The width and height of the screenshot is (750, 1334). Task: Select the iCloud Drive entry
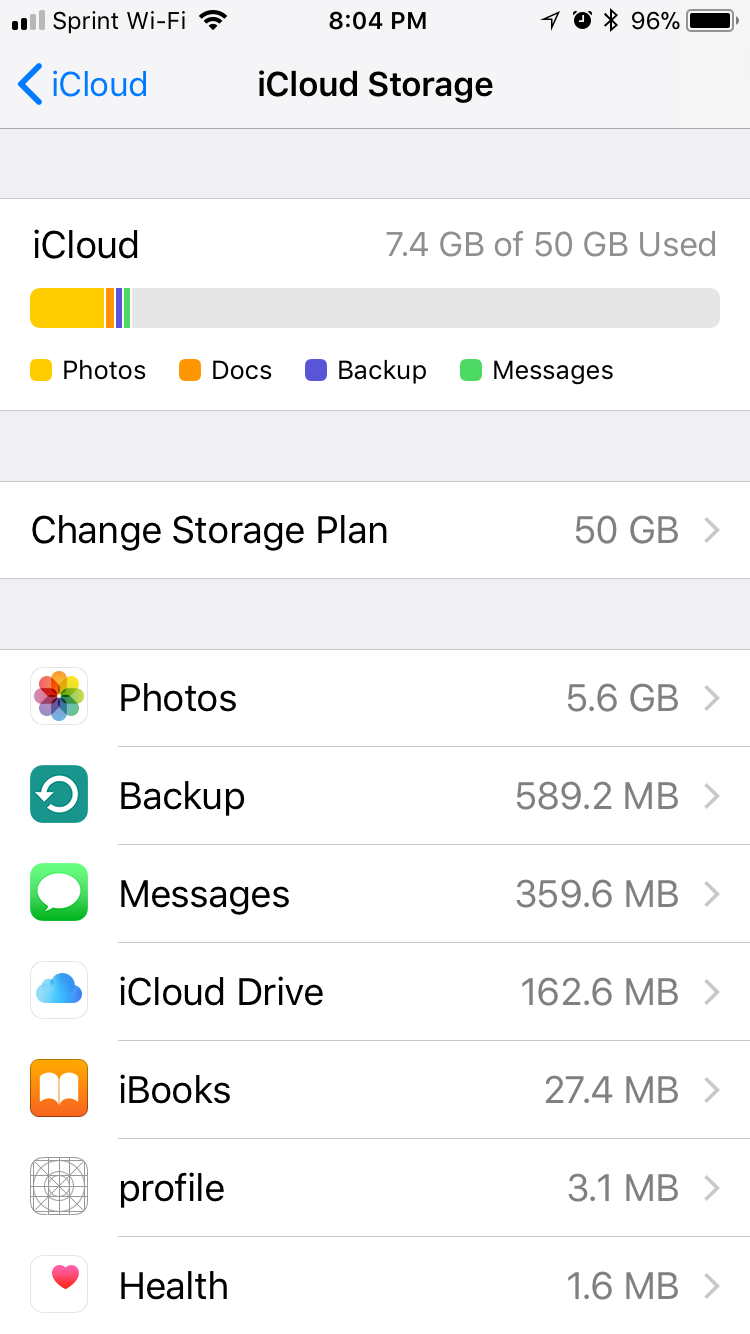(x=375, y=992)
